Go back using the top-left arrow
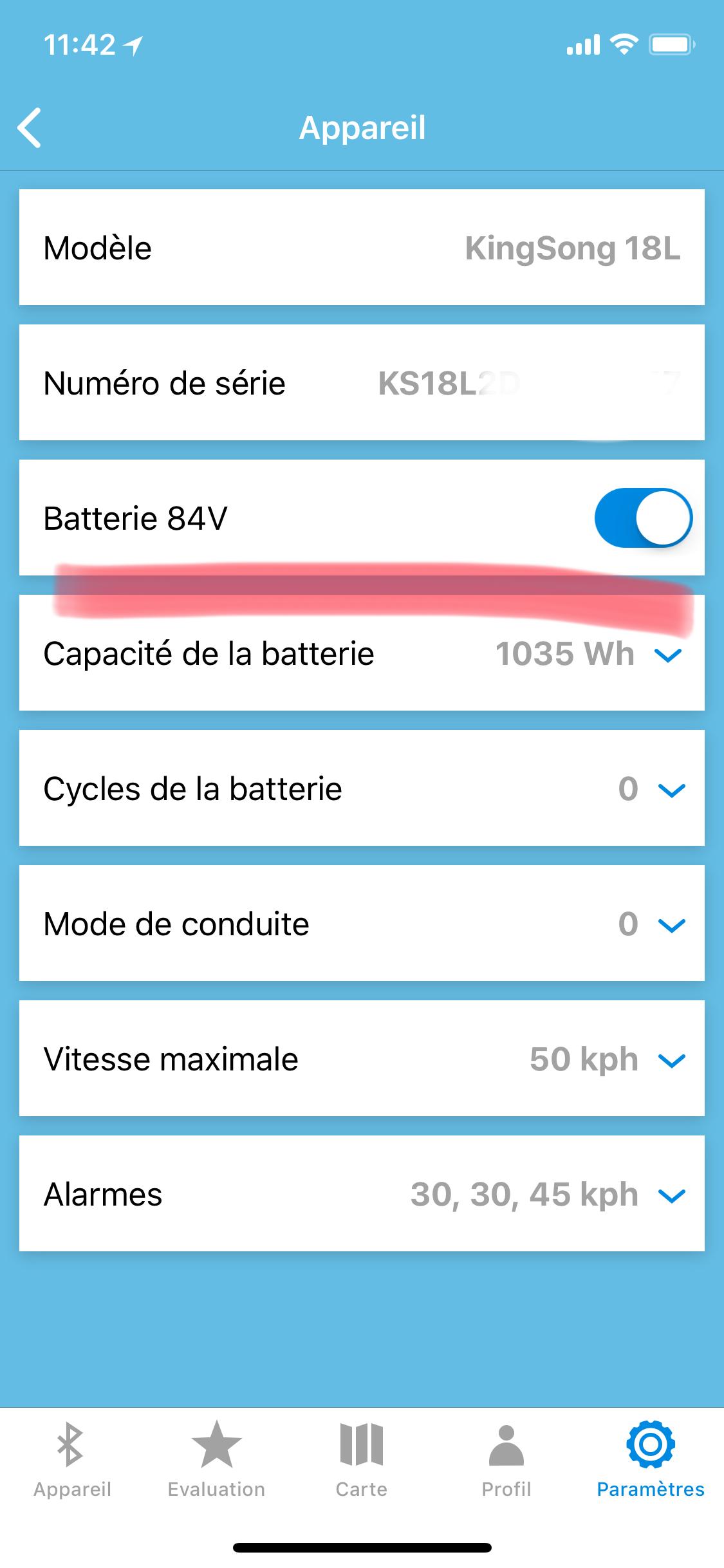Image resolution: width=724 pixels, height=1568 pixels. (30, 127)
